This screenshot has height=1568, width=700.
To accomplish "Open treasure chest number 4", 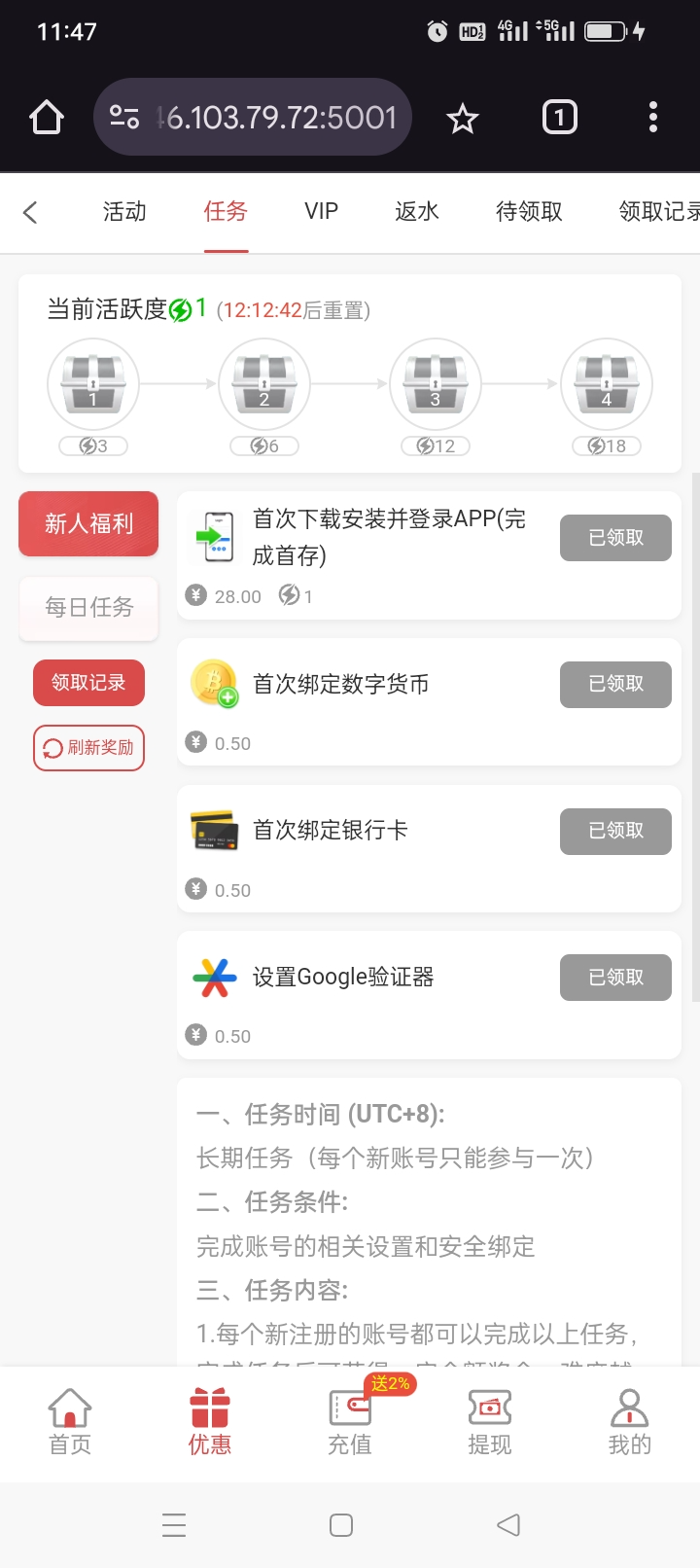I will tap(607, 384).
